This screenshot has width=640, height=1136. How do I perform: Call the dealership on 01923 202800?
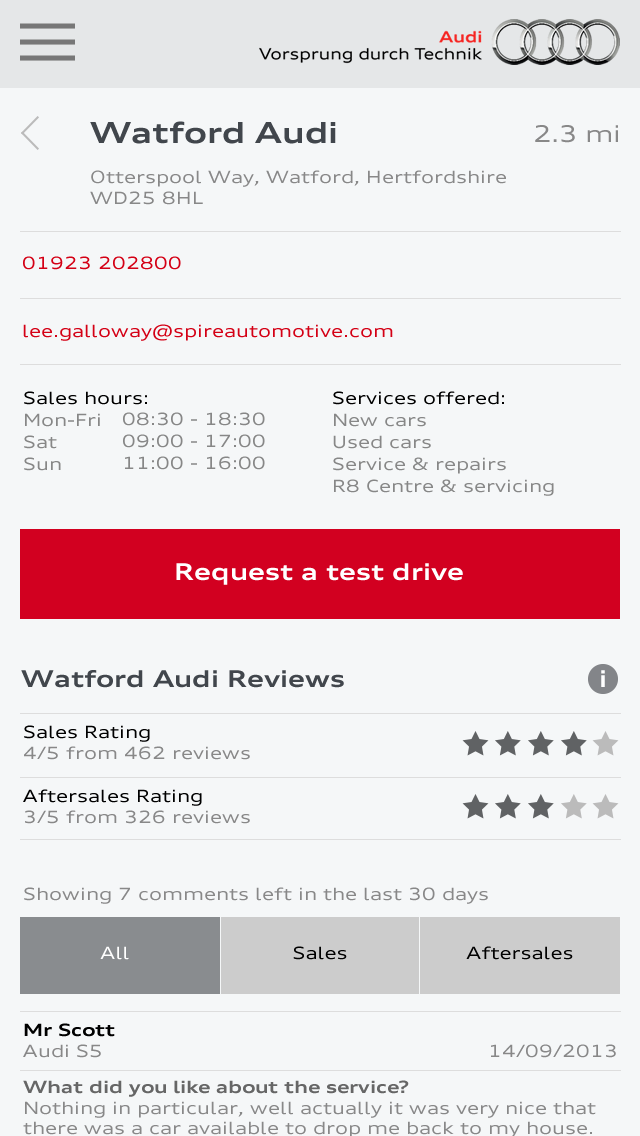click(102, 263)
